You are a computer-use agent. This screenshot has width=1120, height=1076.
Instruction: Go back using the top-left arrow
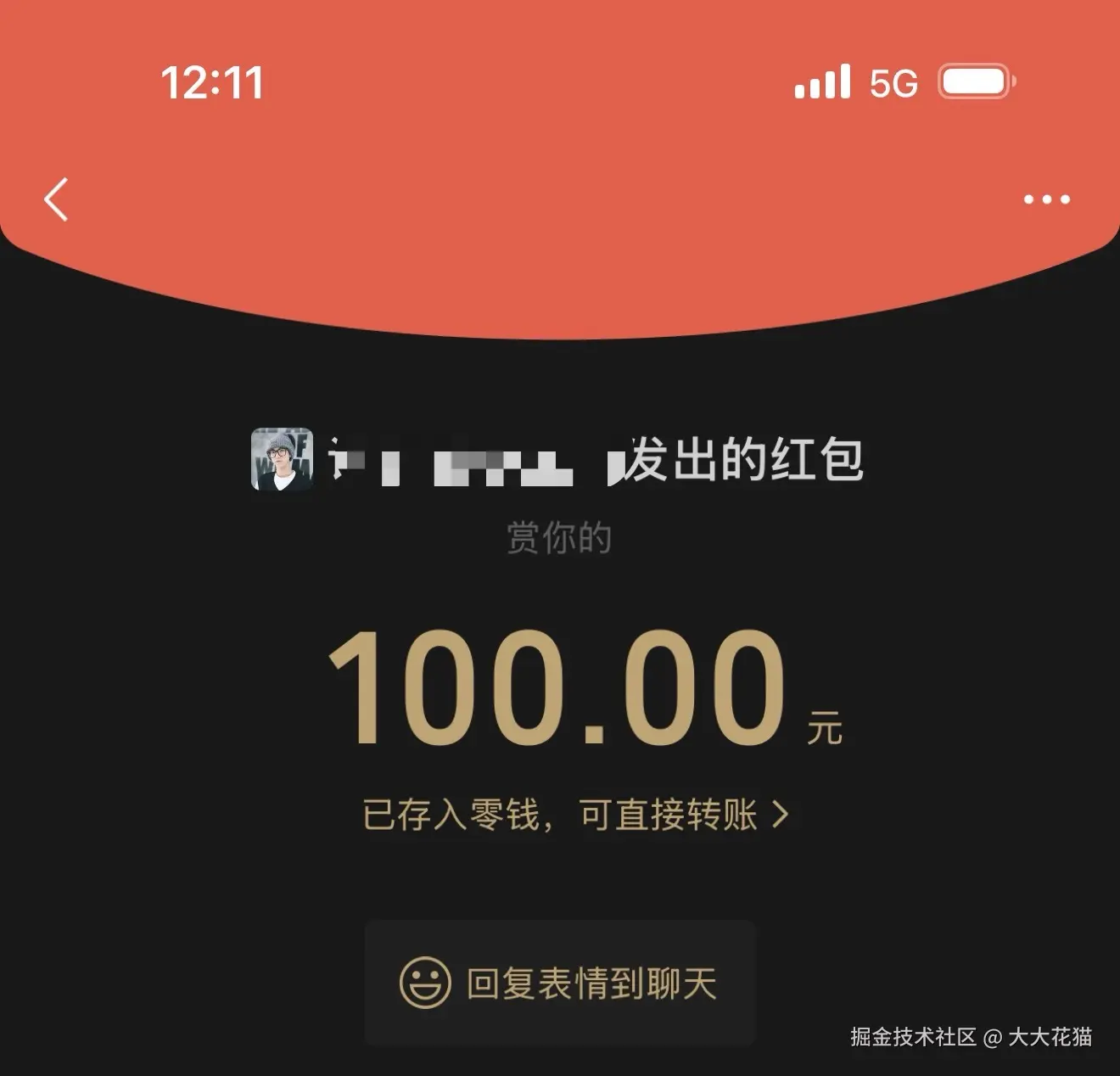(56, 200)
